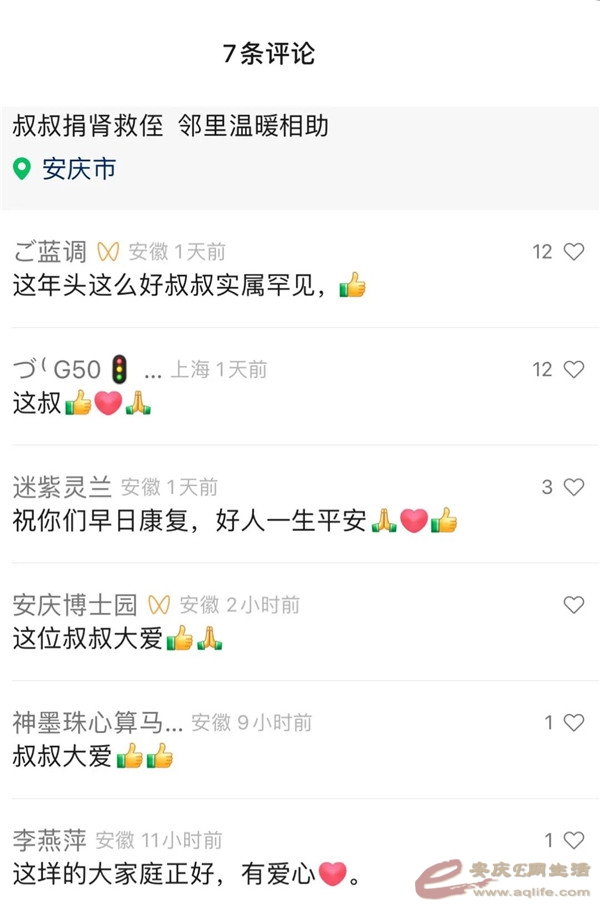
Task: Like 迷紫灵兰's comment
Action: pyautogui.click(x=574, y=487)
